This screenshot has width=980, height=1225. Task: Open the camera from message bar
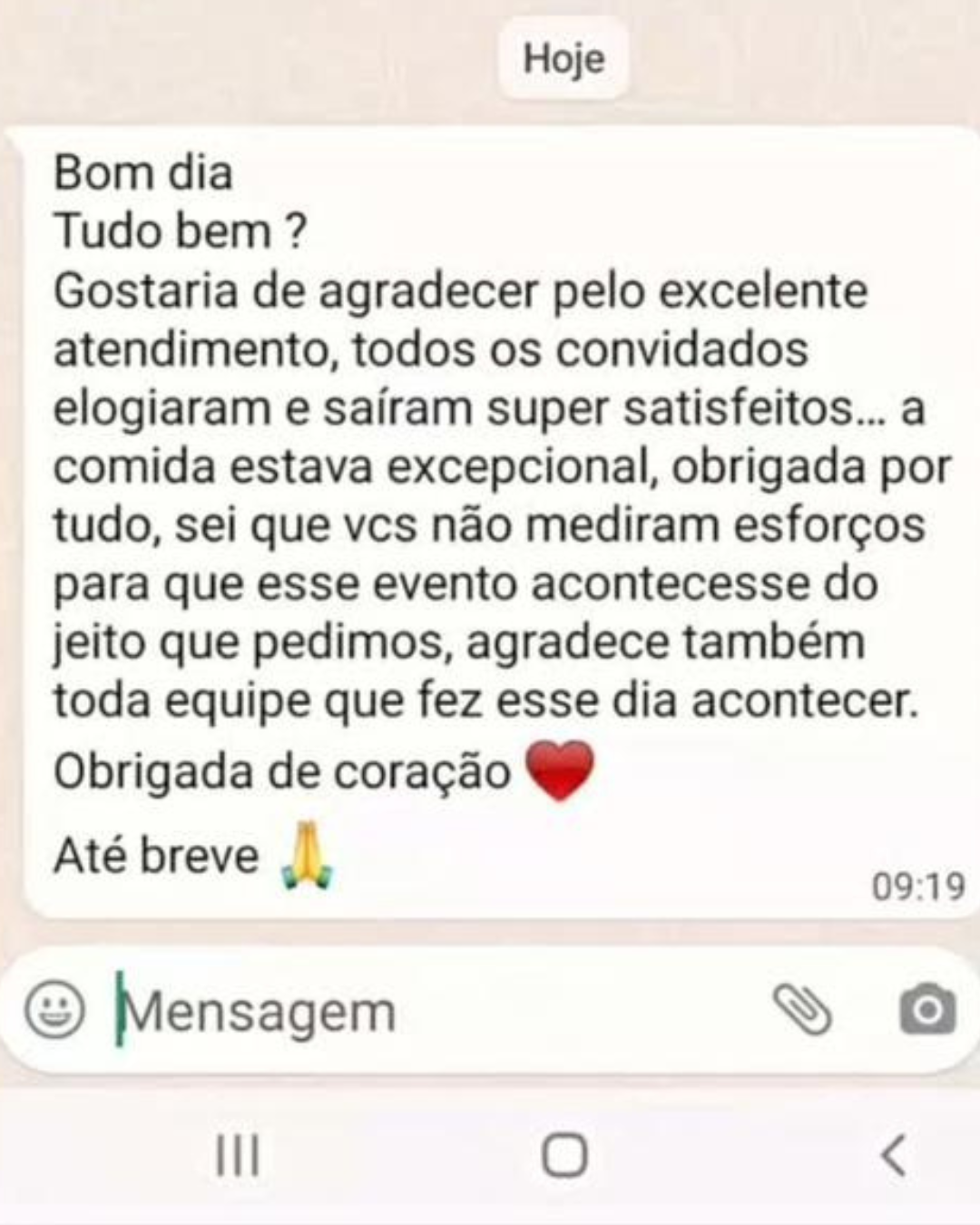926,1009
